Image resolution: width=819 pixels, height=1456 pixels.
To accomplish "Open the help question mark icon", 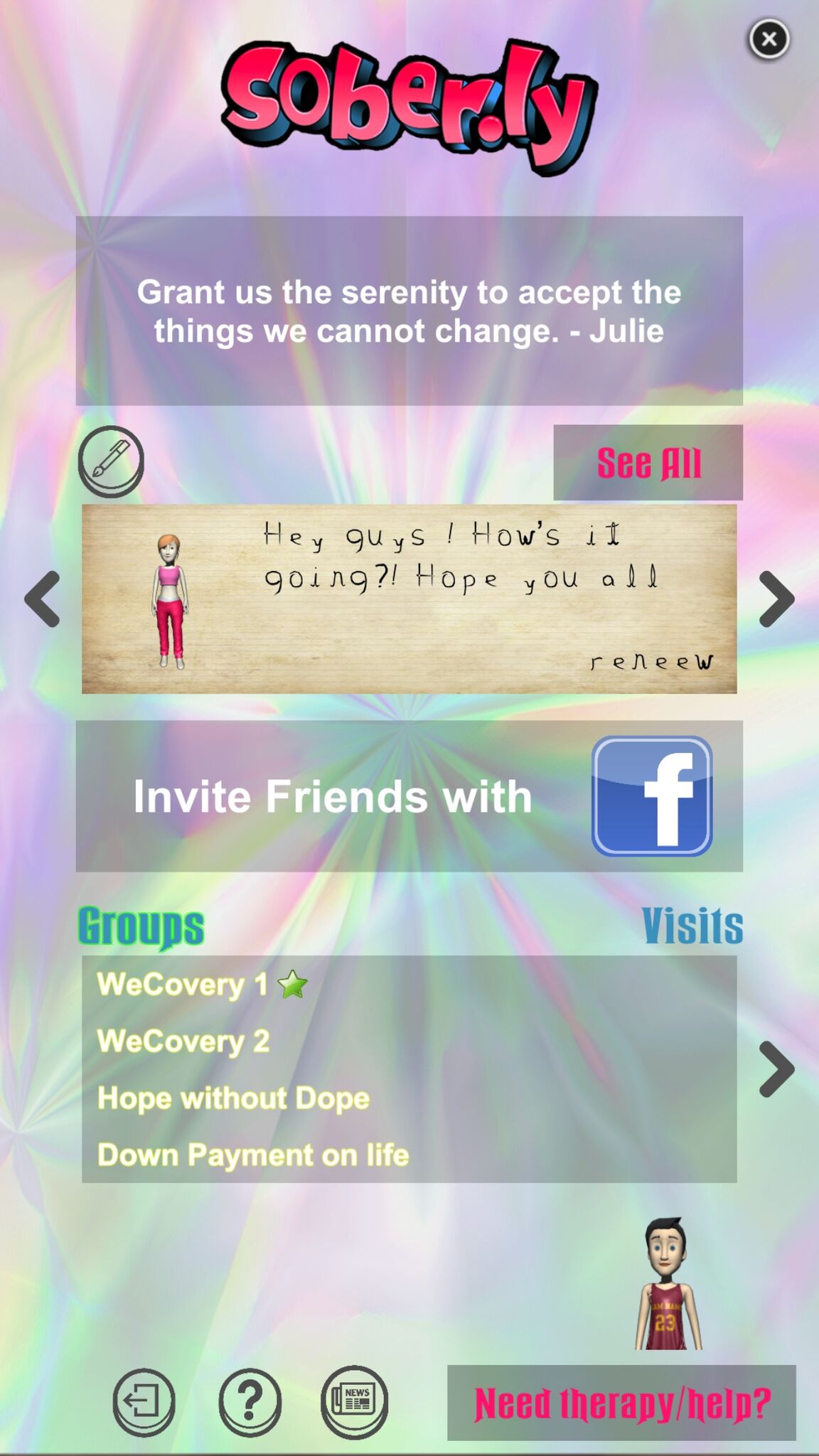I will pyautogui.click(x=250, y=1403).
